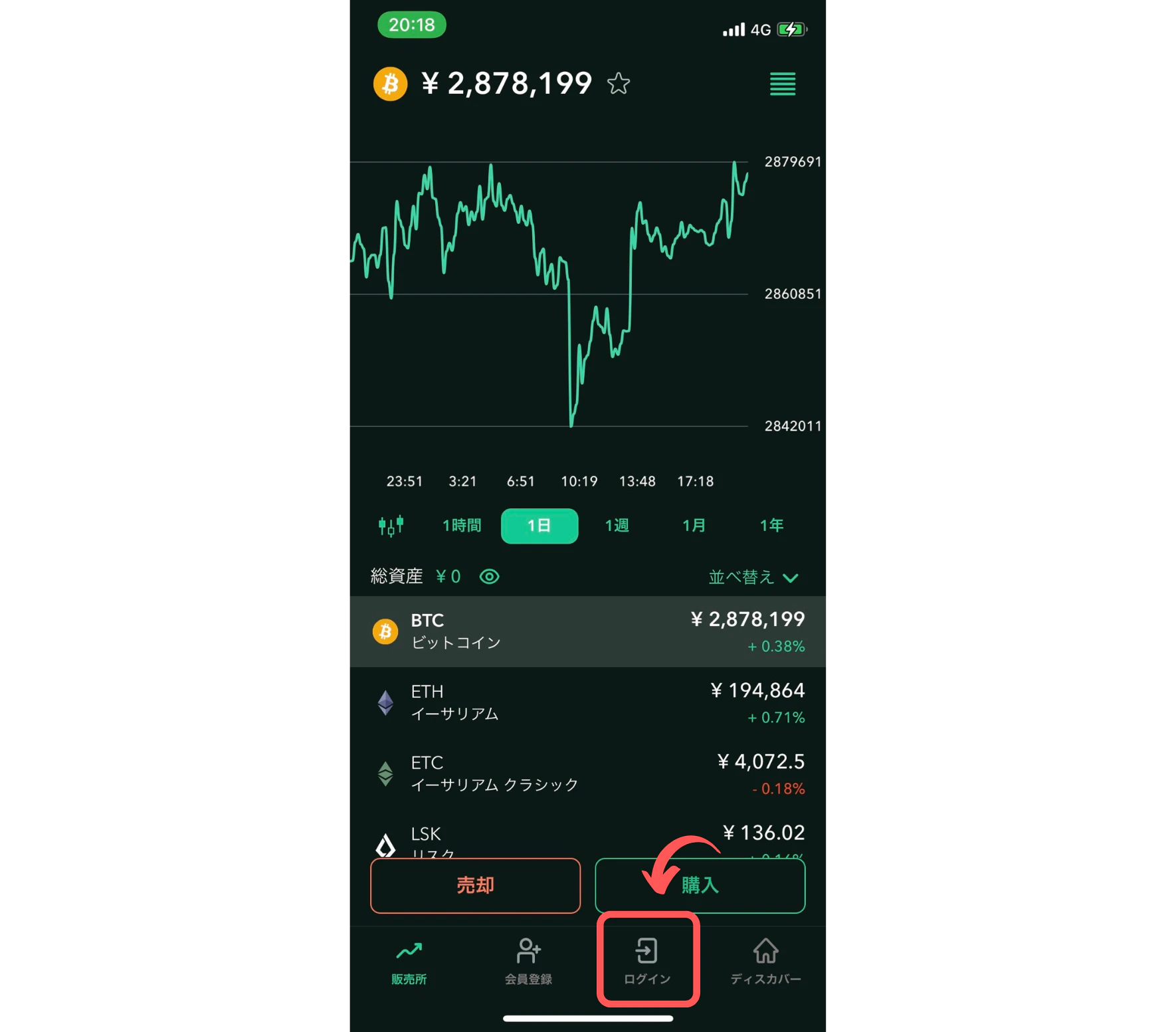
Task: Open the 並べ替え sort dropdown
Action: 753,577
